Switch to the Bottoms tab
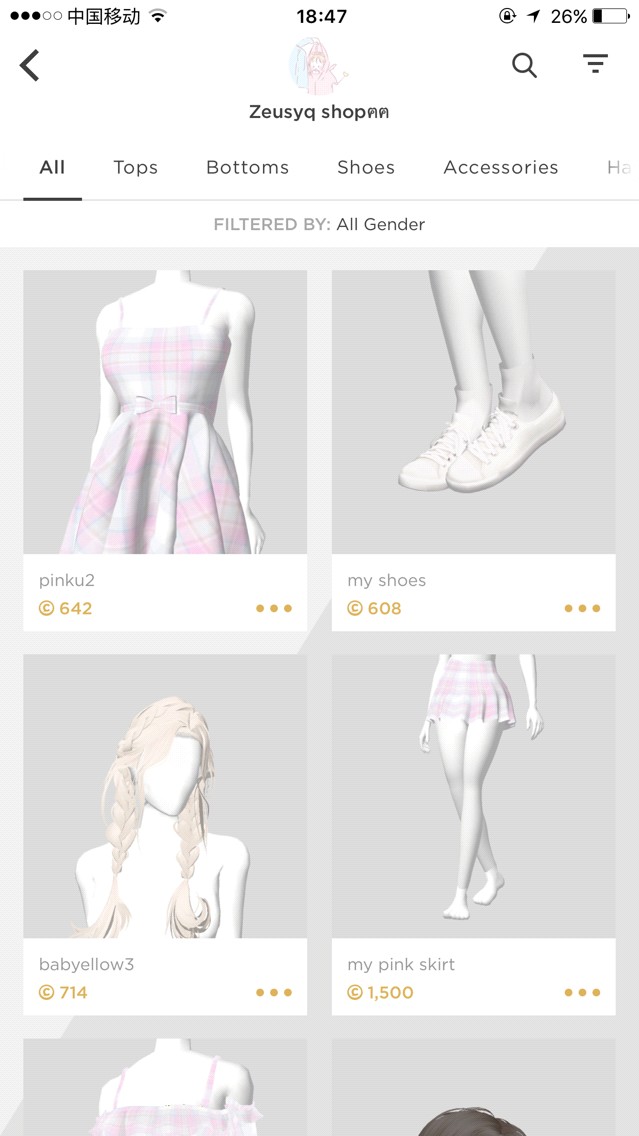Image resolution: width=639 pixels, height=1136 pixels. click(247, 167)
